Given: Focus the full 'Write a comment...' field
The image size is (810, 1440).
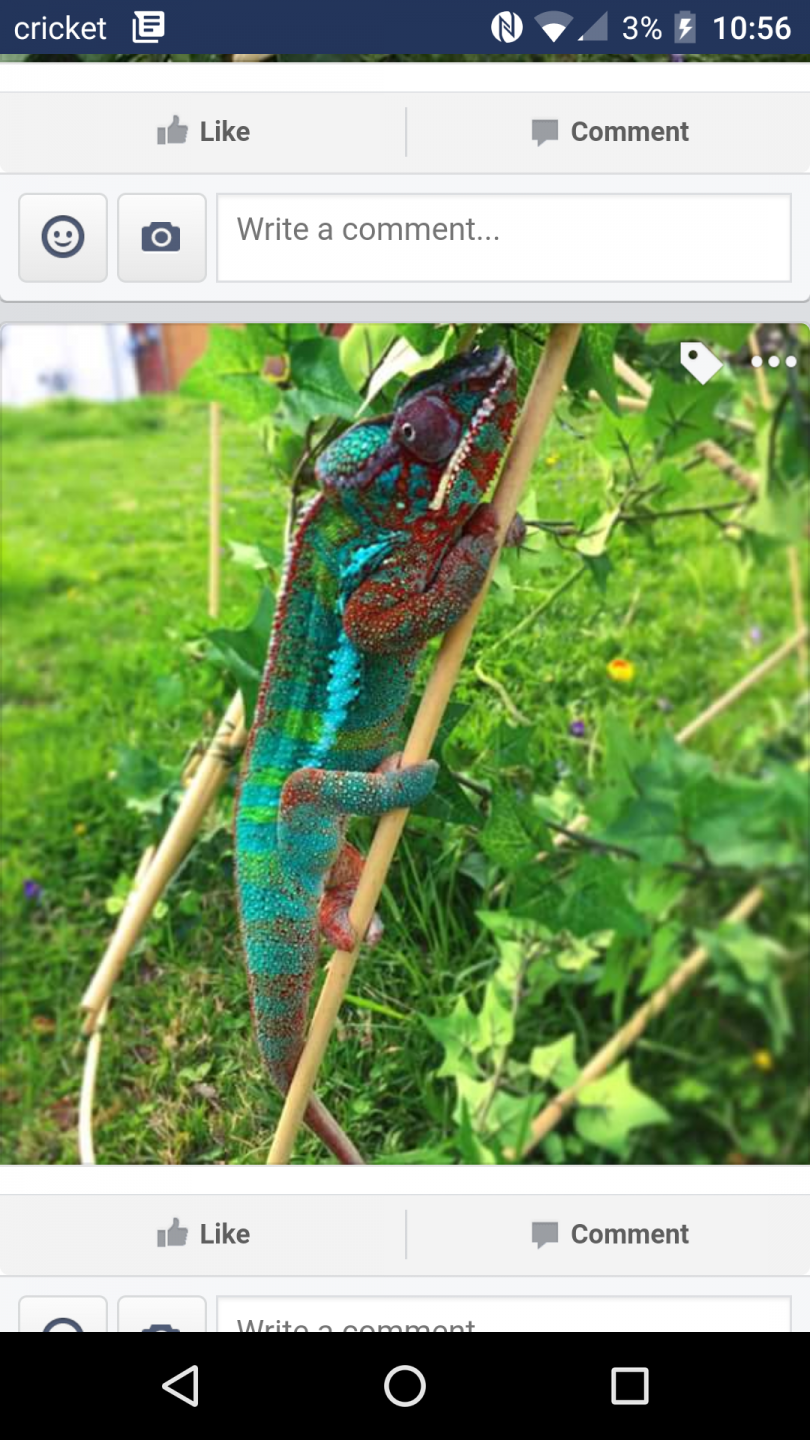Looking at the screenshot, I should pos(504,238).
